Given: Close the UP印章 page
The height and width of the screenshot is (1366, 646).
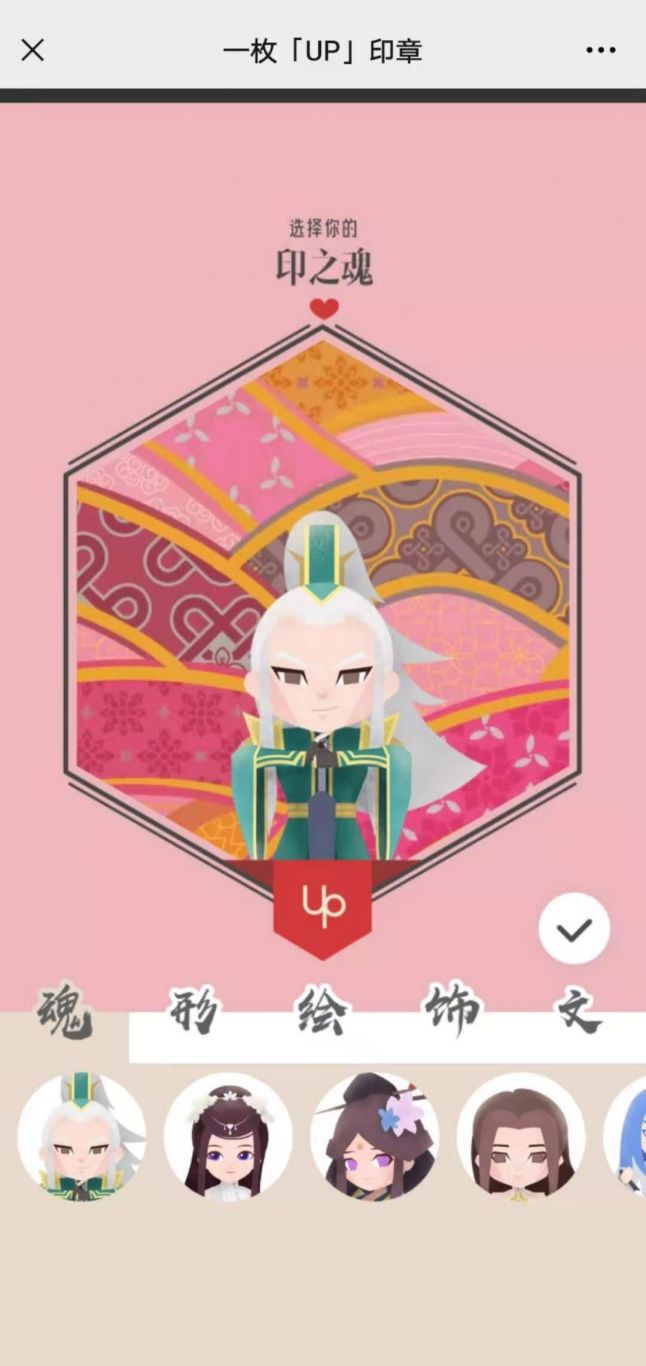Looking at the screenshot, I should tap(33, 50).
